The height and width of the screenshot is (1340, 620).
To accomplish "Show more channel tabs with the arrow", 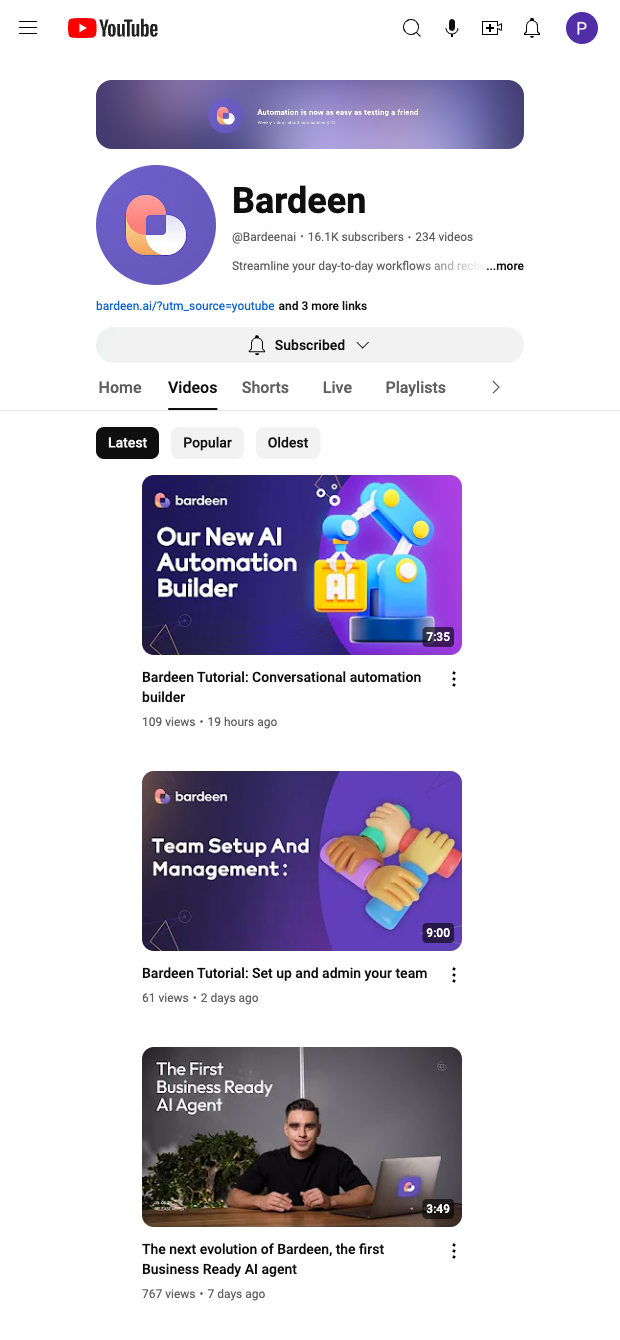I will pos(495,388).
